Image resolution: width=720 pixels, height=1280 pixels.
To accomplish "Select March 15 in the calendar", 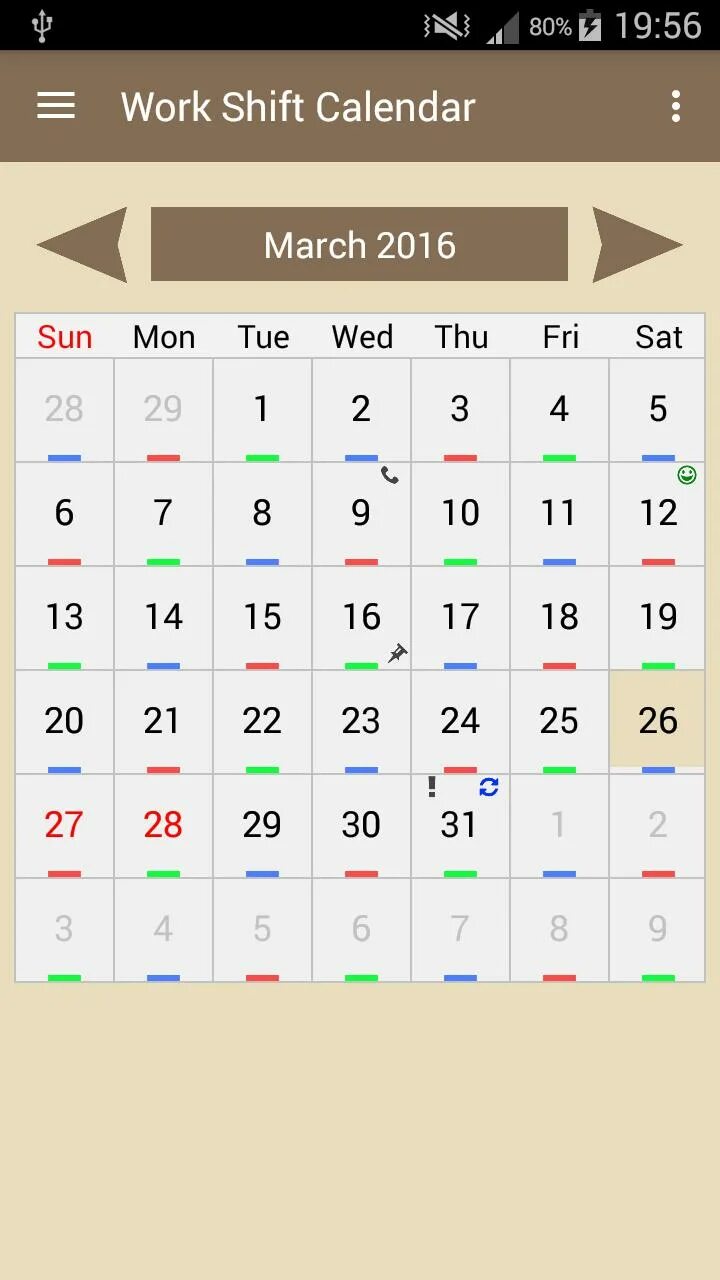I will point(262,618).
